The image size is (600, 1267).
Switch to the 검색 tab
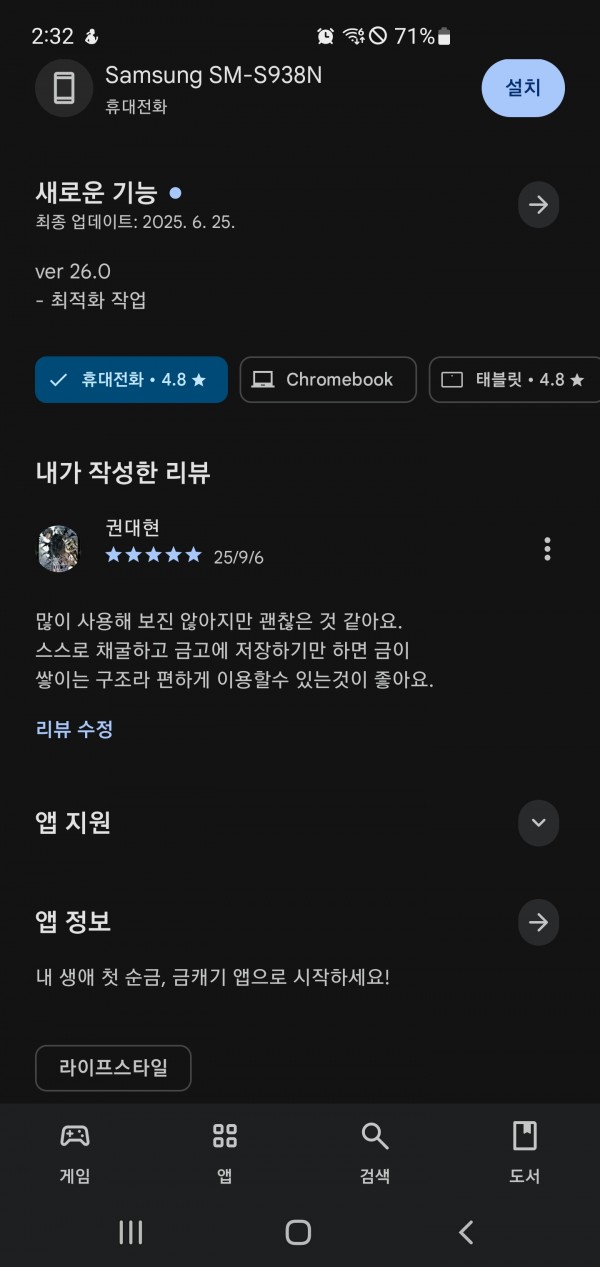pos(375,1152)
